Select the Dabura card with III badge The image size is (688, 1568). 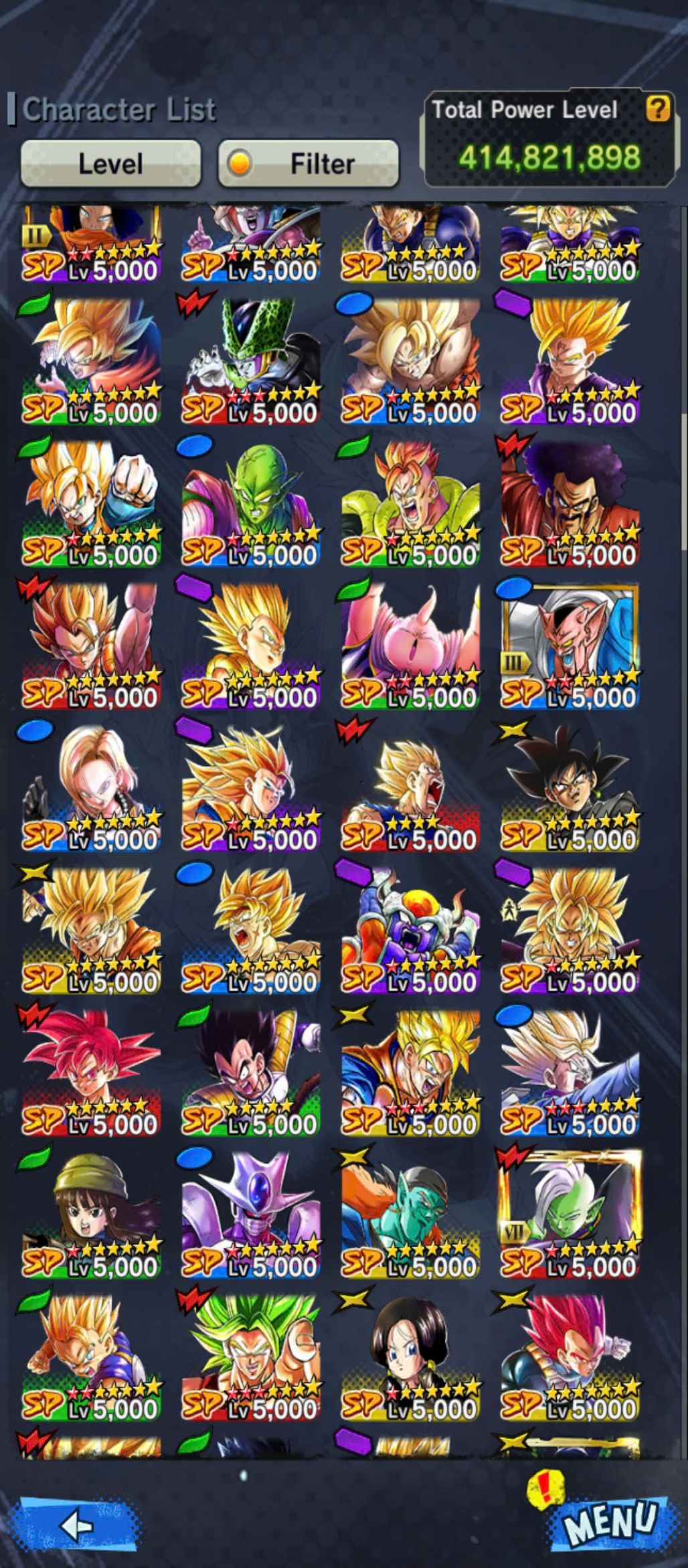[570, 646]
